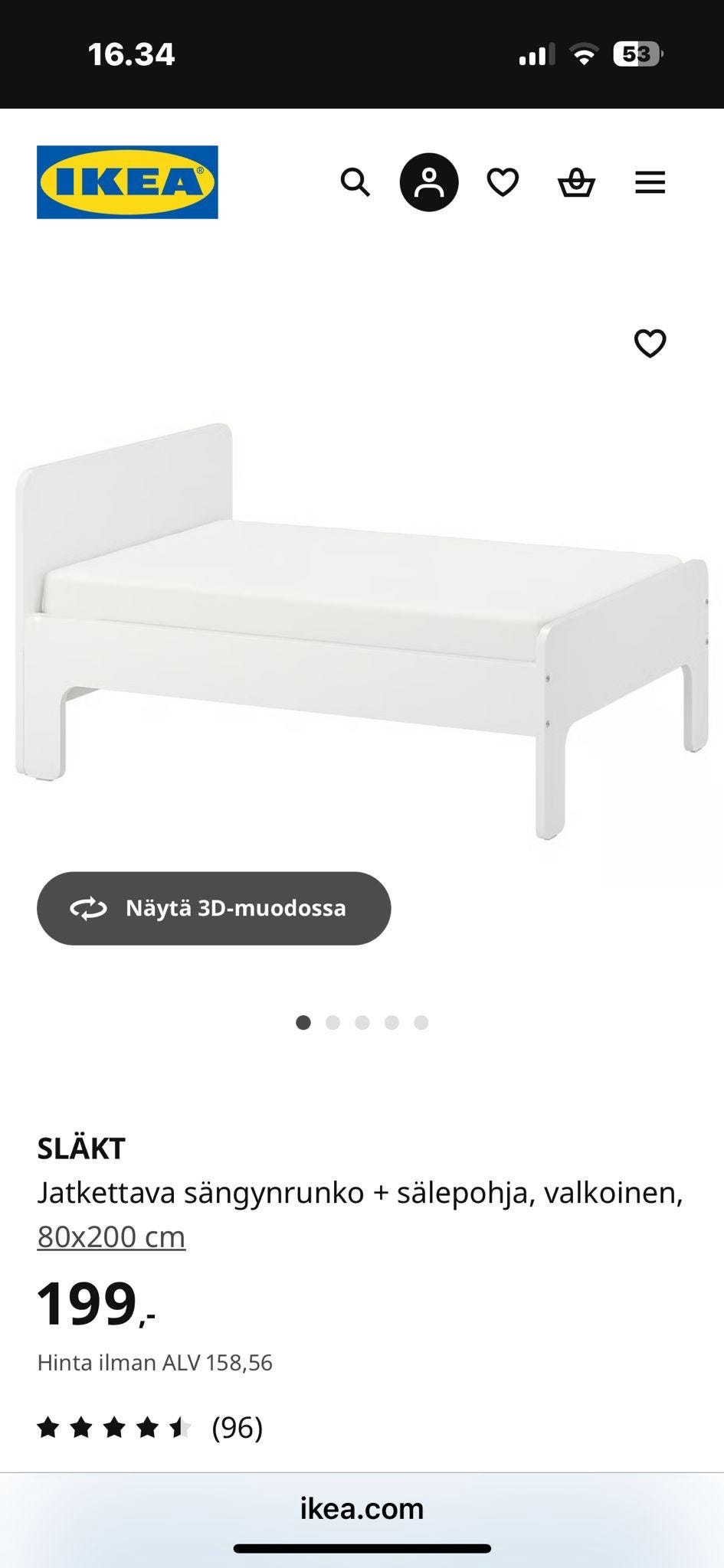
Task: Select the last carousel dot
Action: pos(421,1021)
